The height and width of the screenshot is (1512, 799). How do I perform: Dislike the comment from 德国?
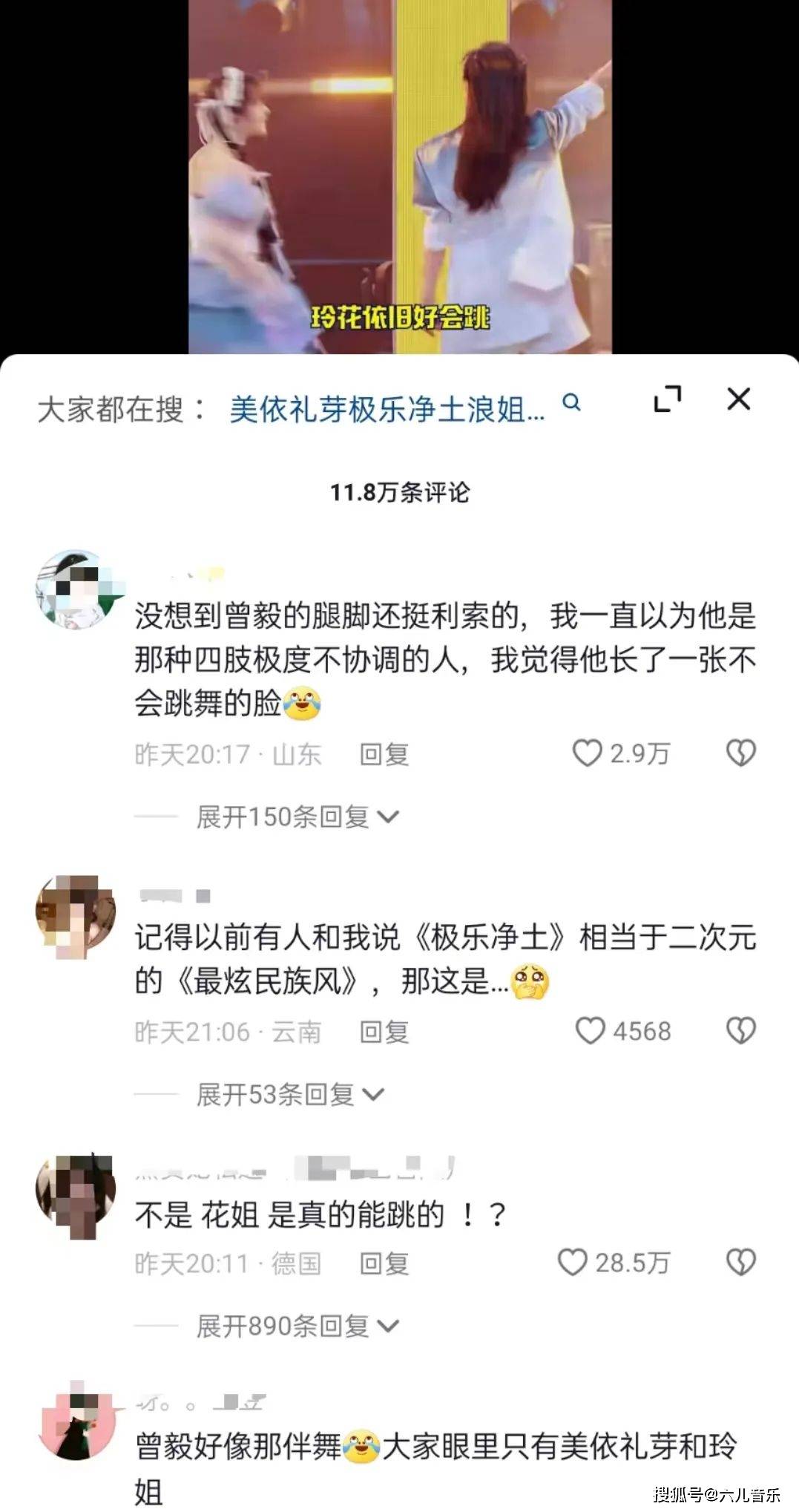click(x=740, y=1263)
